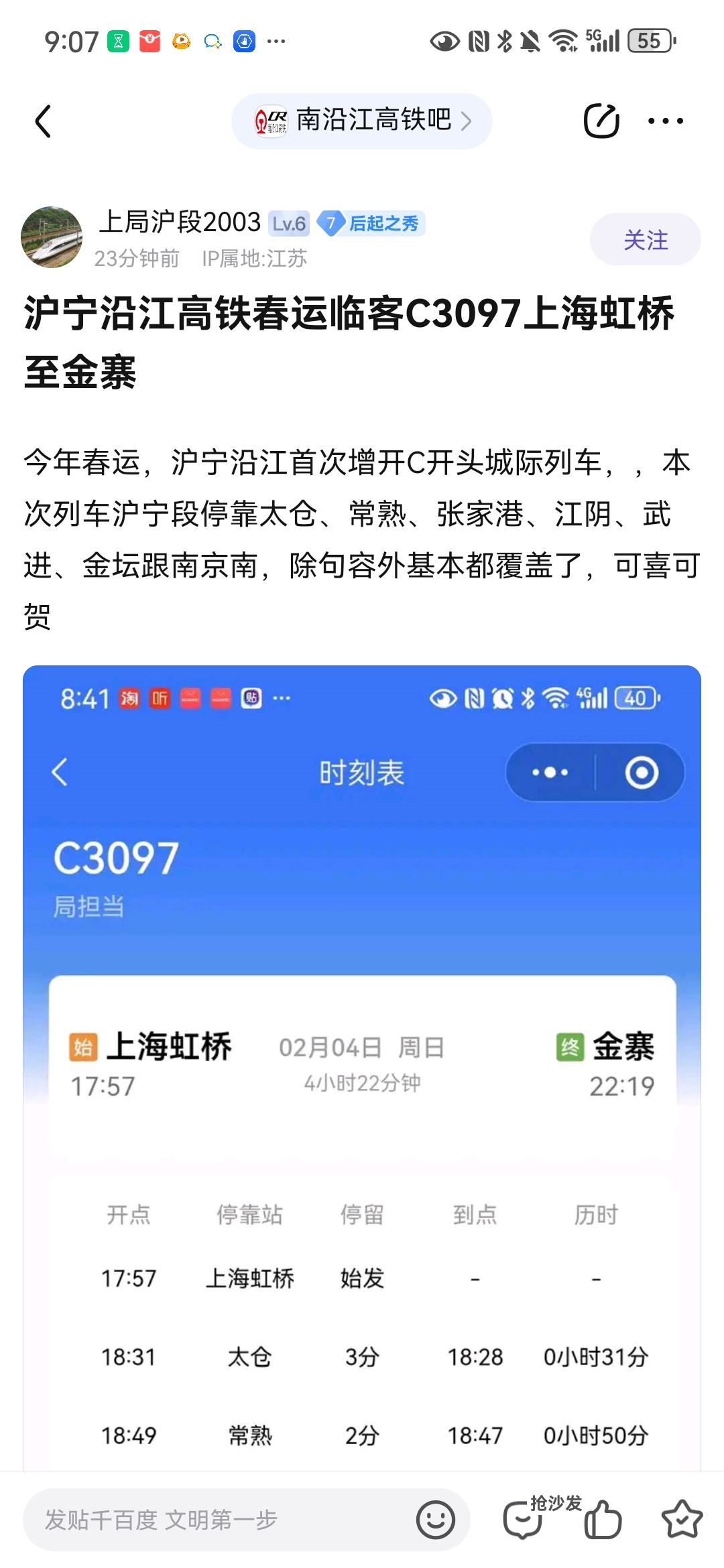Follow 上局沪段2003 with the 关注 button
The width and height of the screenshot is (724, 1568).
click(645, 239)
